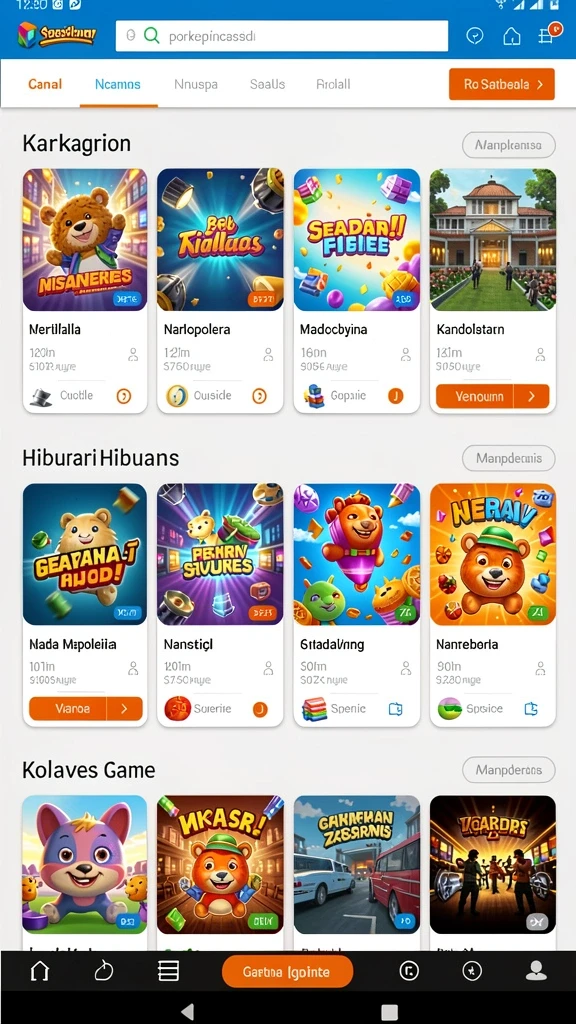
Task: Tap the search field in the header
Action: click(281, 36)
